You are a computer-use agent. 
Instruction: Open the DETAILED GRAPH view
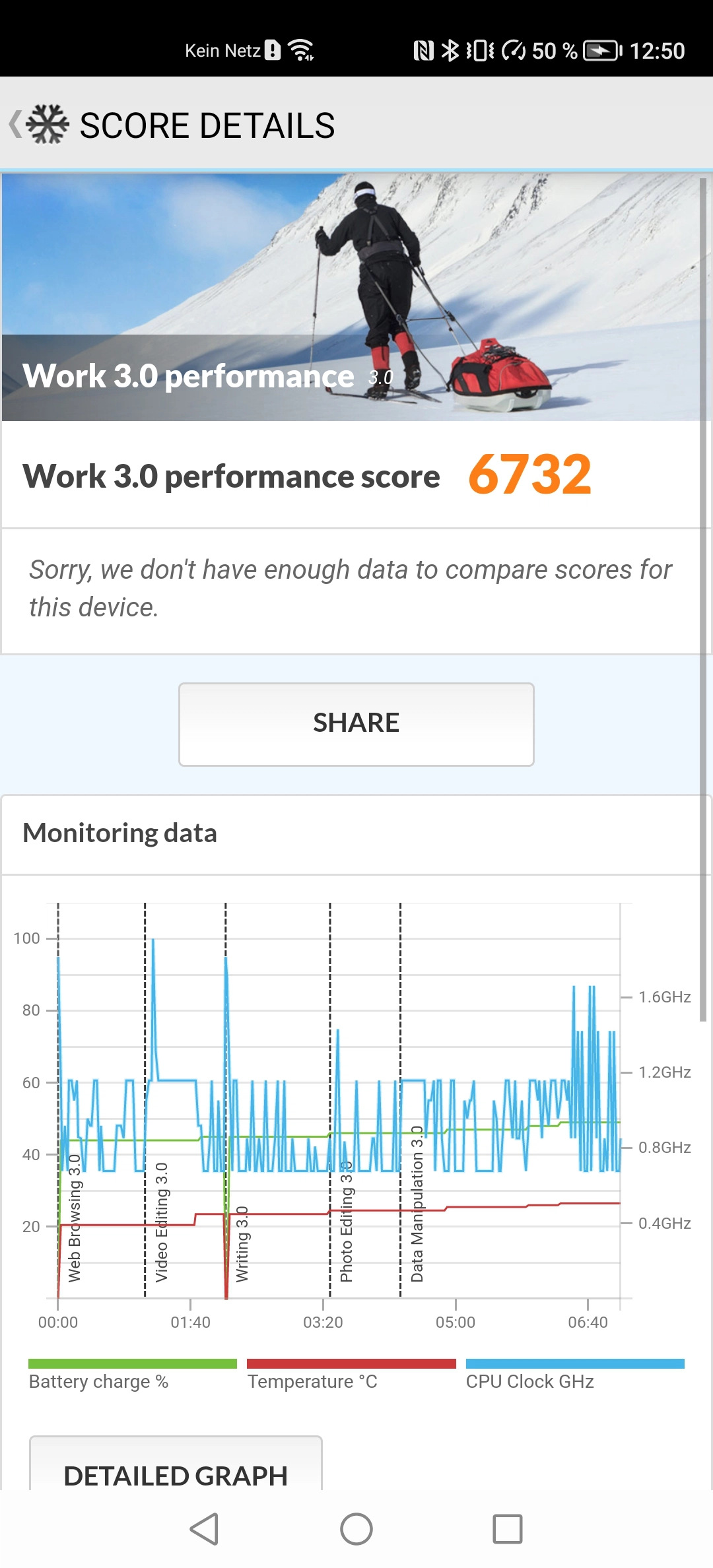tap(176, 1465)
